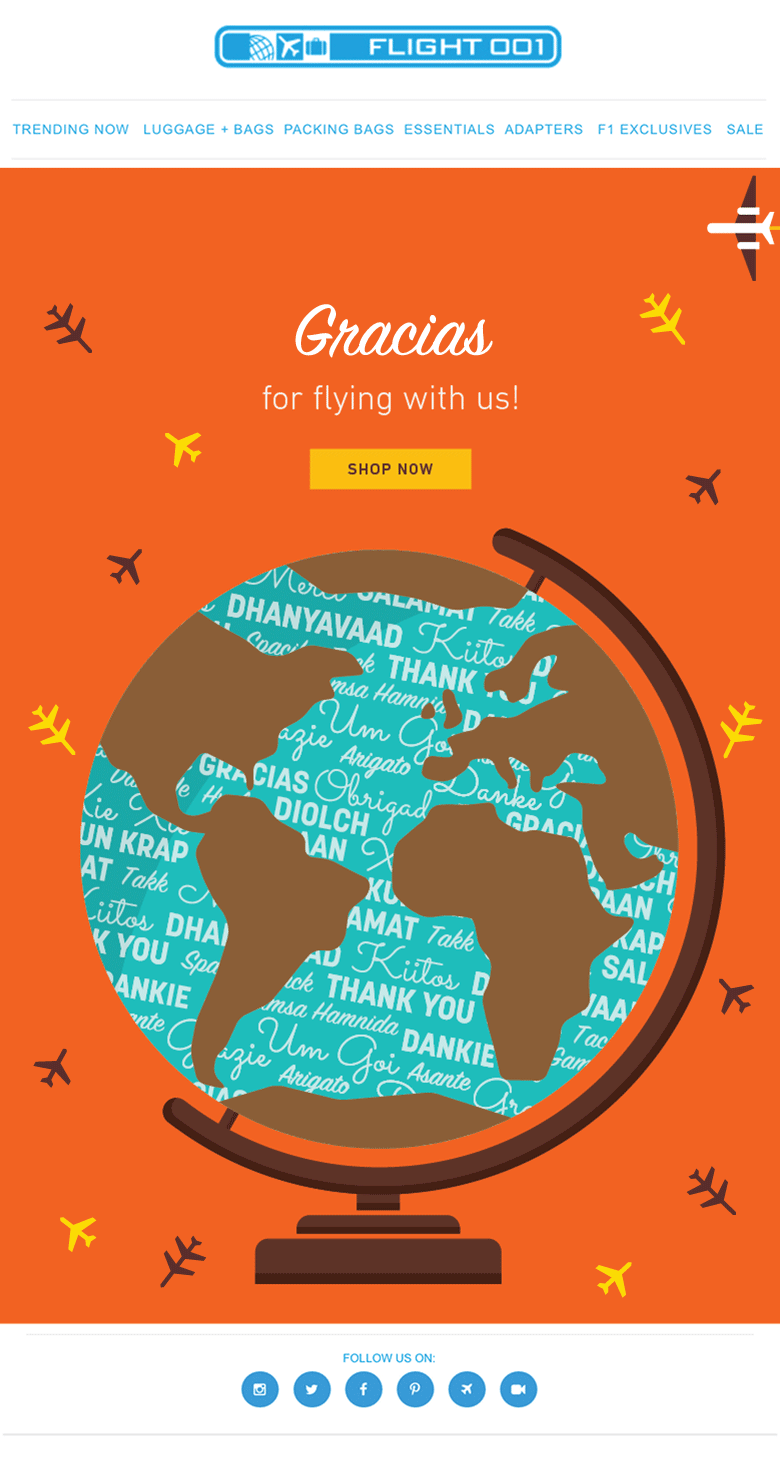This screenshot has height=1470, width=780.
Task: Open the Pinterest icon
Action: coord(415,1389)
